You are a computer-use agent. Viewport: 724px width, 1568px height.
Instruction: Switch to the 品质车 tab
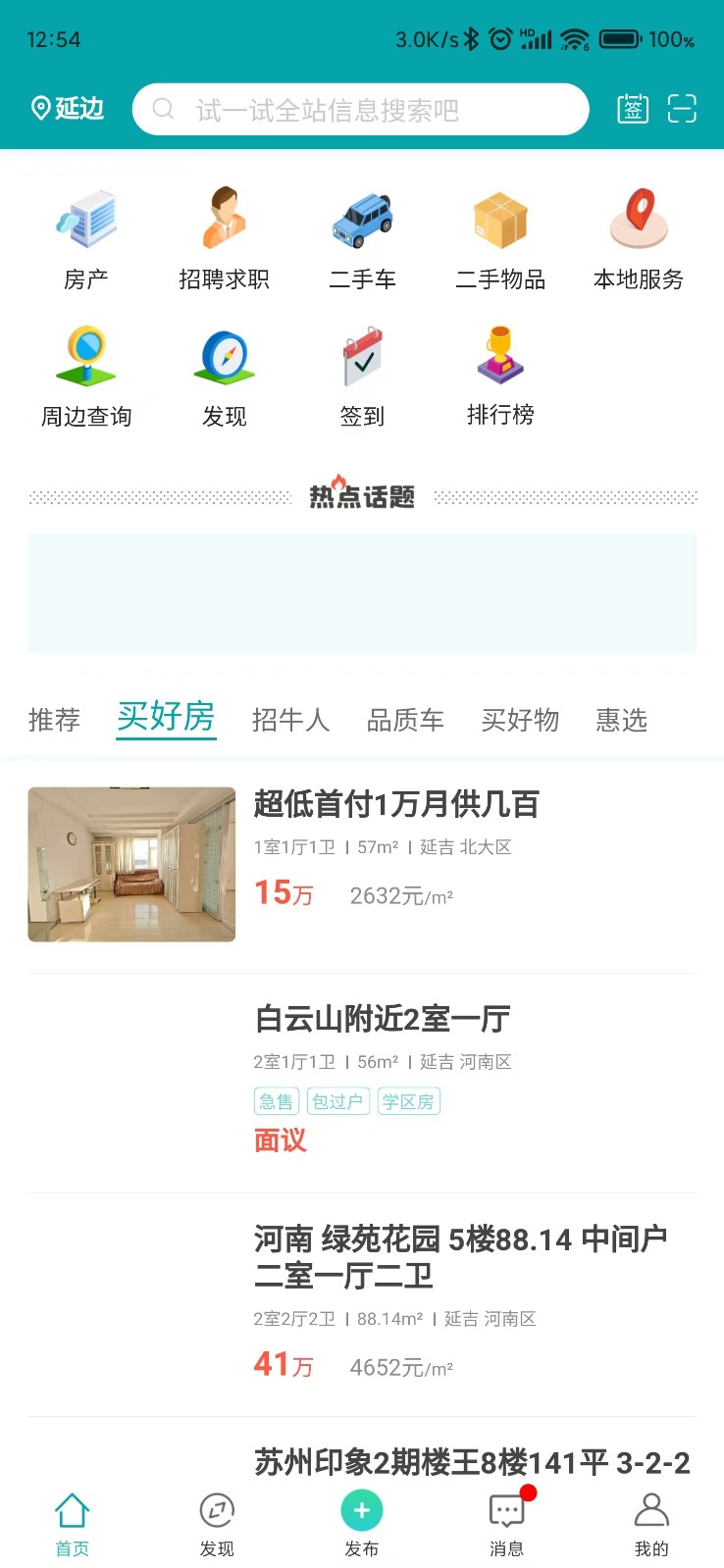click(405, 720)
